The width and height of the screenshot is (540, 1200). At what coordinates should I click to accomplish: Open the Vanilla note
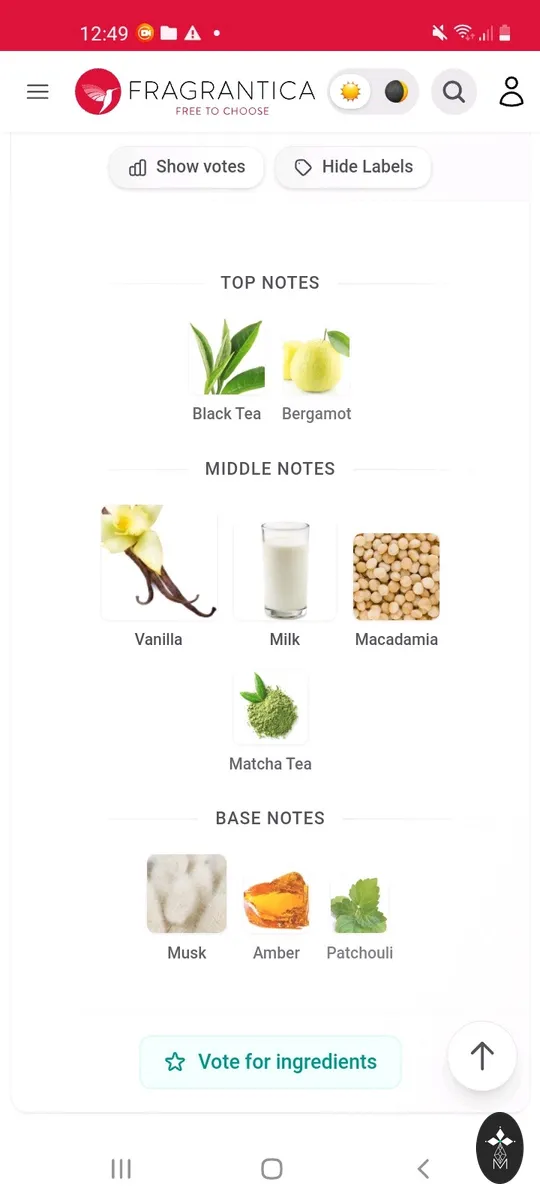[x=159, y=576]
